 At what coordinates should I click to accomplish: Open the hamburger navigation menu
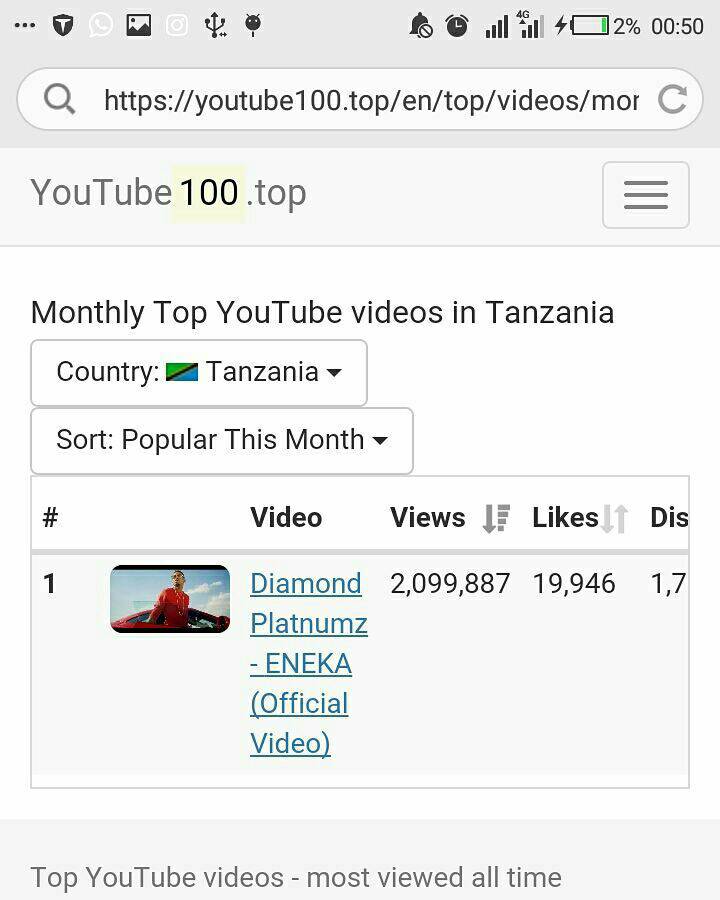click(x=645, y=195)
